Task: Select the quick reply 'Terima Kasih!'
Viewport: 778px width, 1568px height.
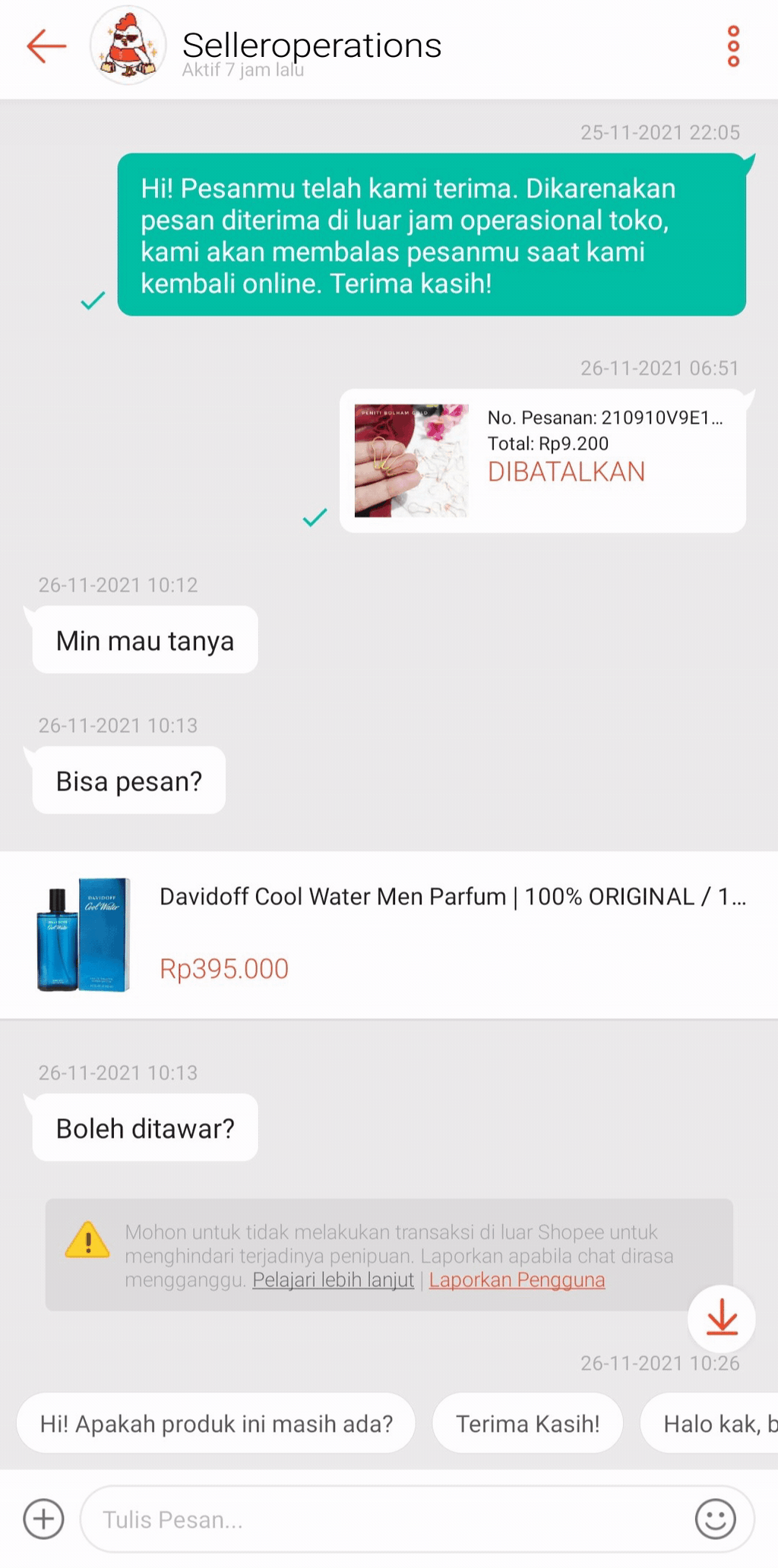Action: point(527,1424)
